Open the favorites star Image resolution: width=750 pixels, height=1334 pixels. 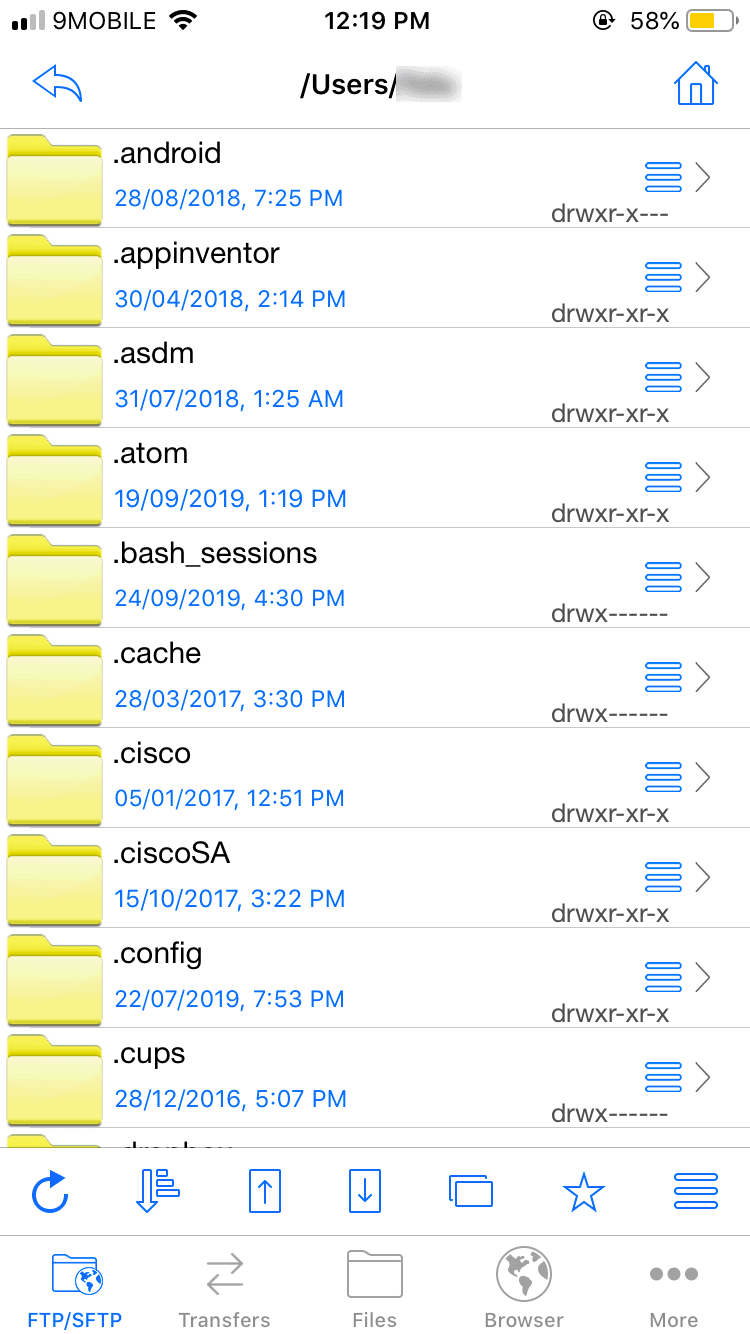pos(584,1192)
